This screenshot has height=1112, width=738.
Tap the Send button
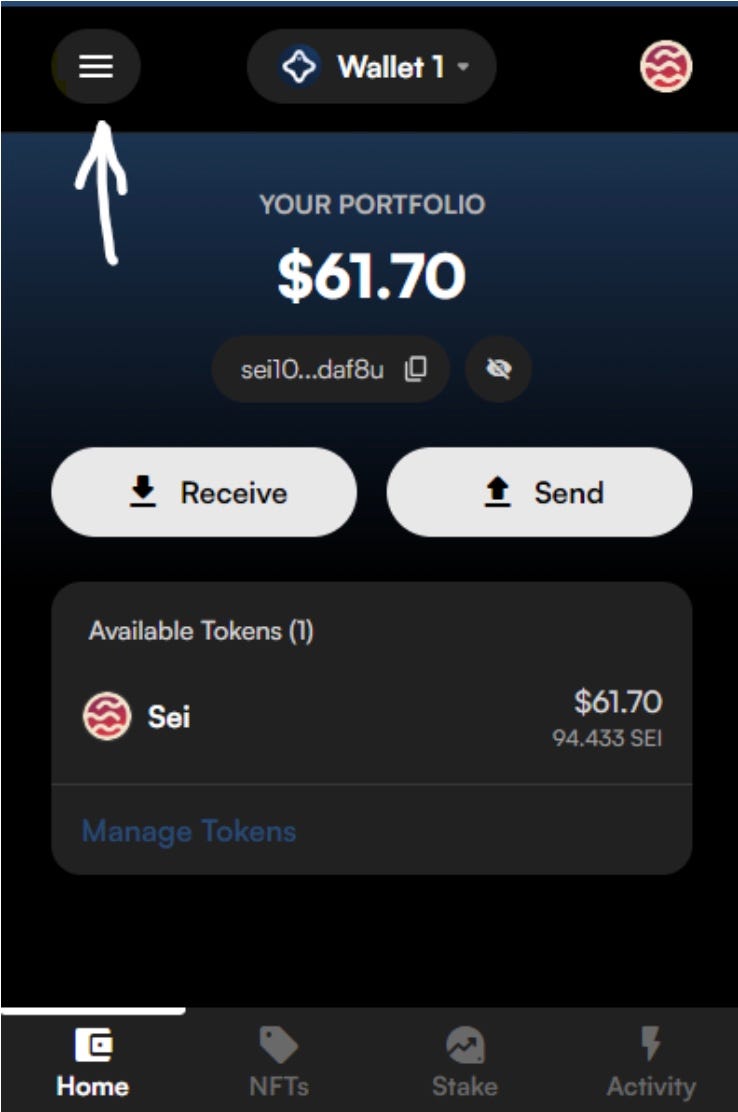(539, 492)
